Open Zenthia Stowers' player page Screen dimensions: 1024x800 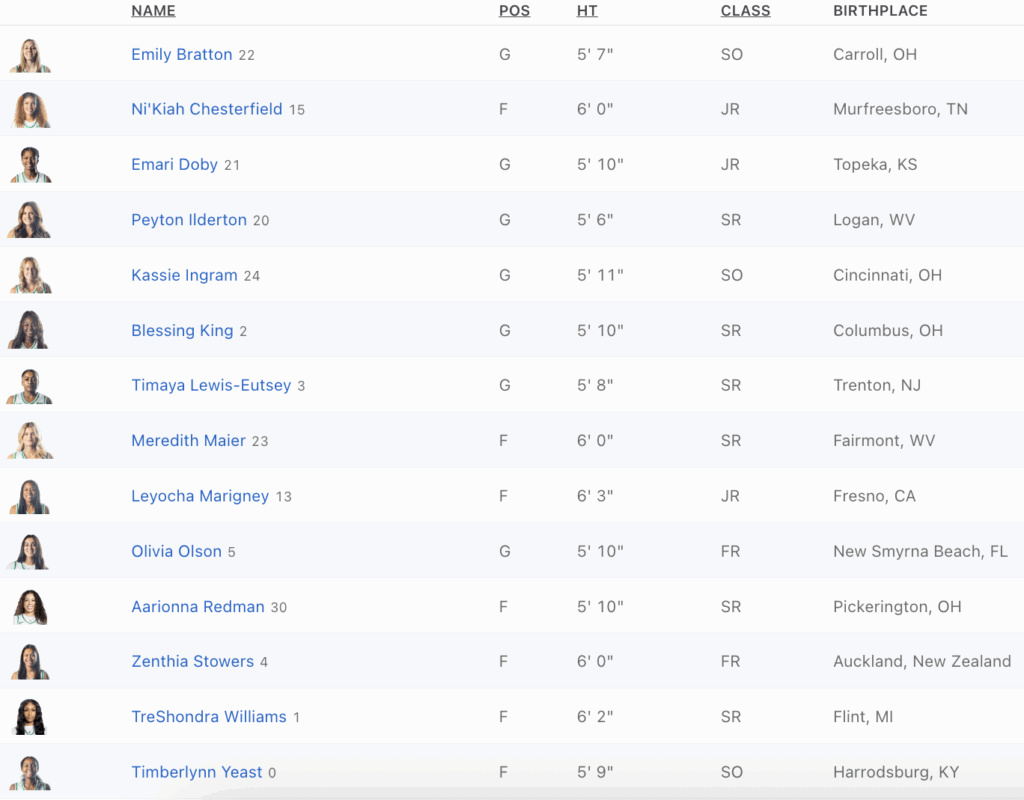coord(193,662)
